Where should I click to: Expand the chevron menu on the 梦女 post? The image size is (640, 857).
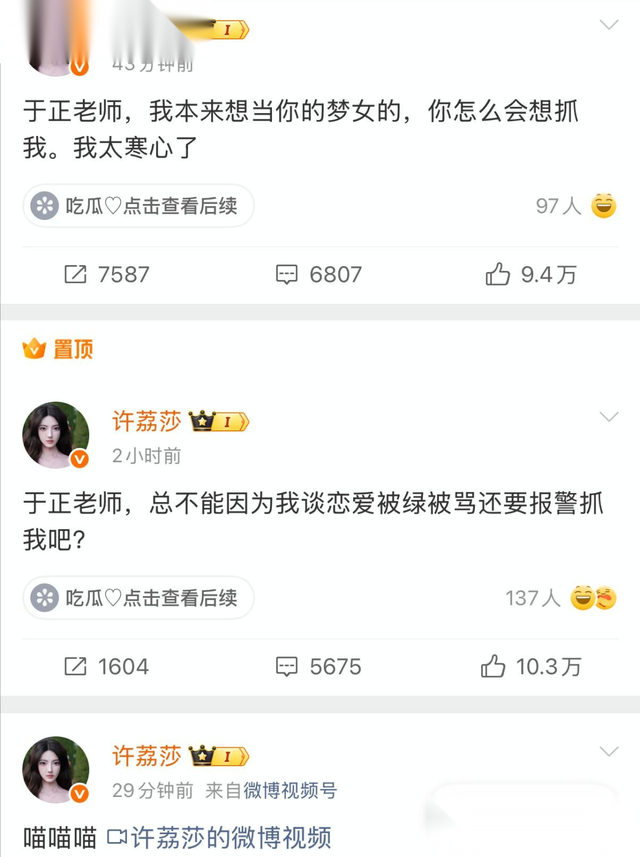coord(608,24)
